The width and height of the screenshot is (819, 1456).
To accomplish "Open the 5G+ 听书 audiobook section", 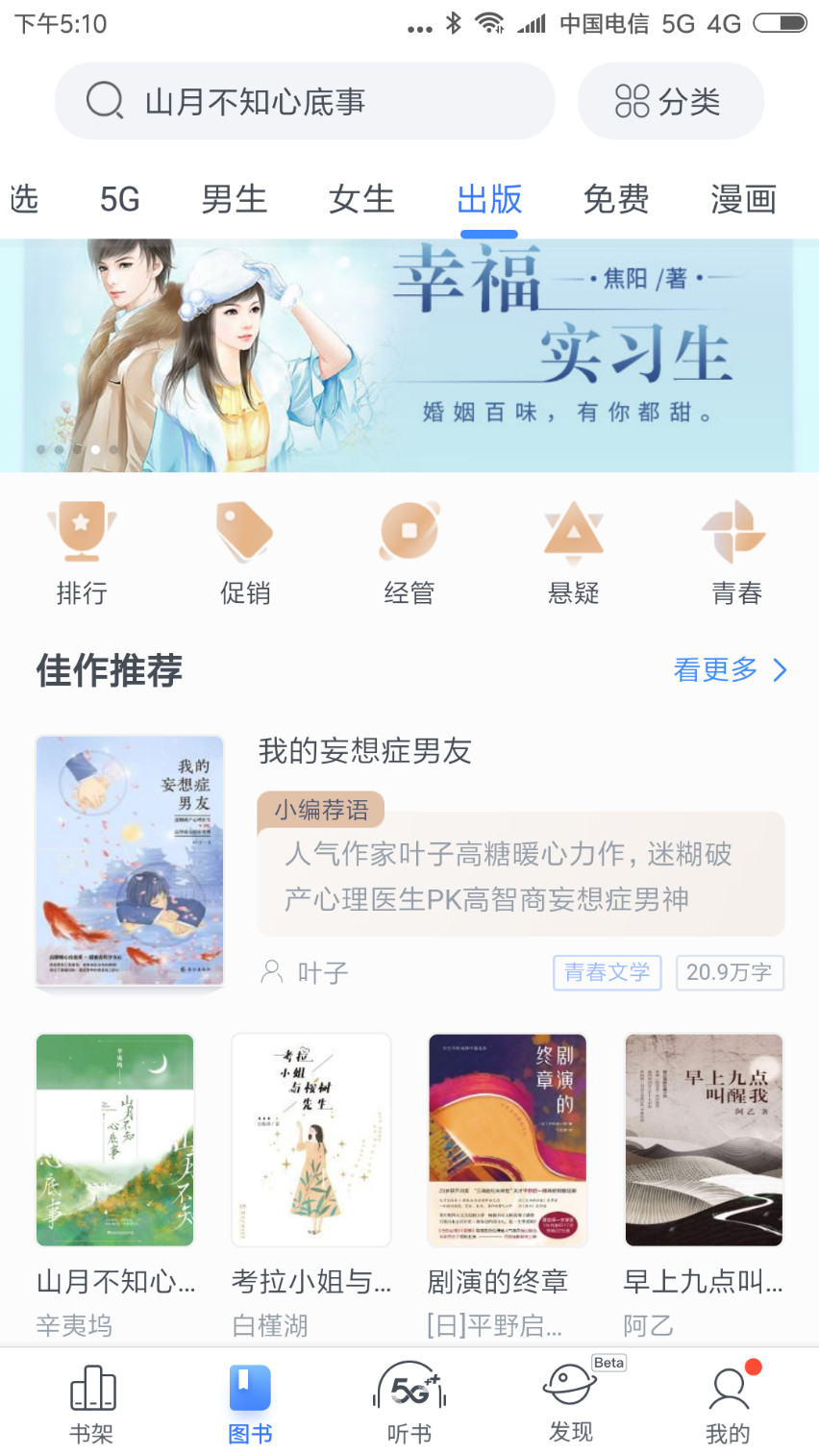I will coord(409,1399).
